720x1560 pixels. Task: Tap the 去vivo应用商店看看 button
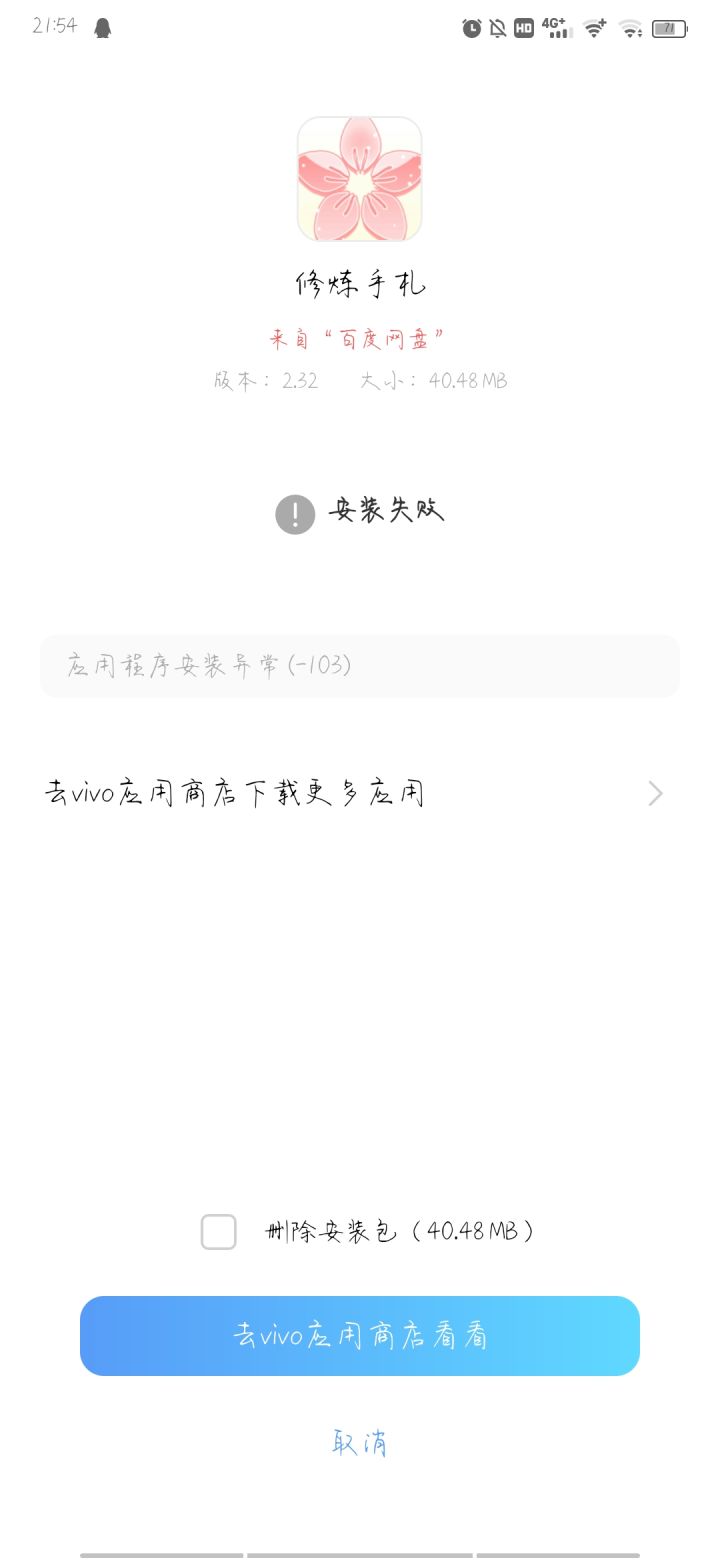point(360,1336)
